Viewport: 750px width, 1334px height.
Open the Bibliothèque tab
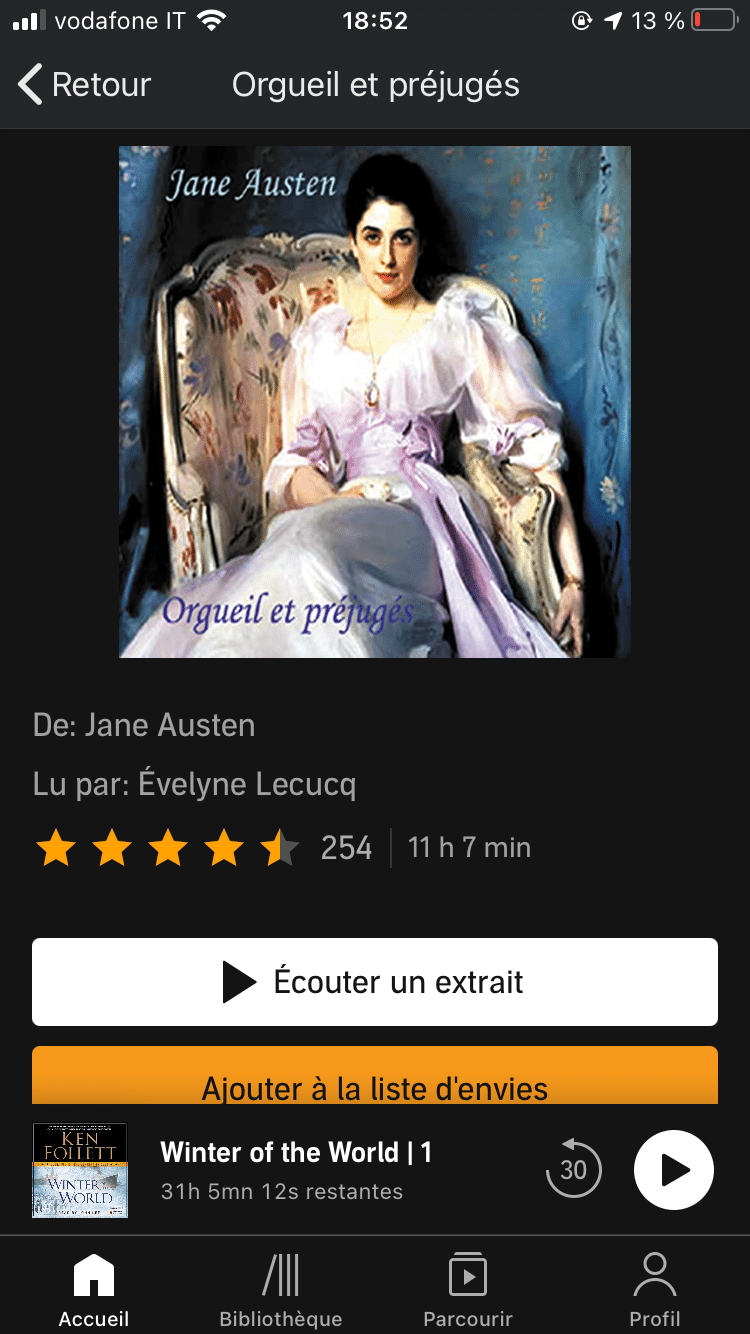(281, 1290)
